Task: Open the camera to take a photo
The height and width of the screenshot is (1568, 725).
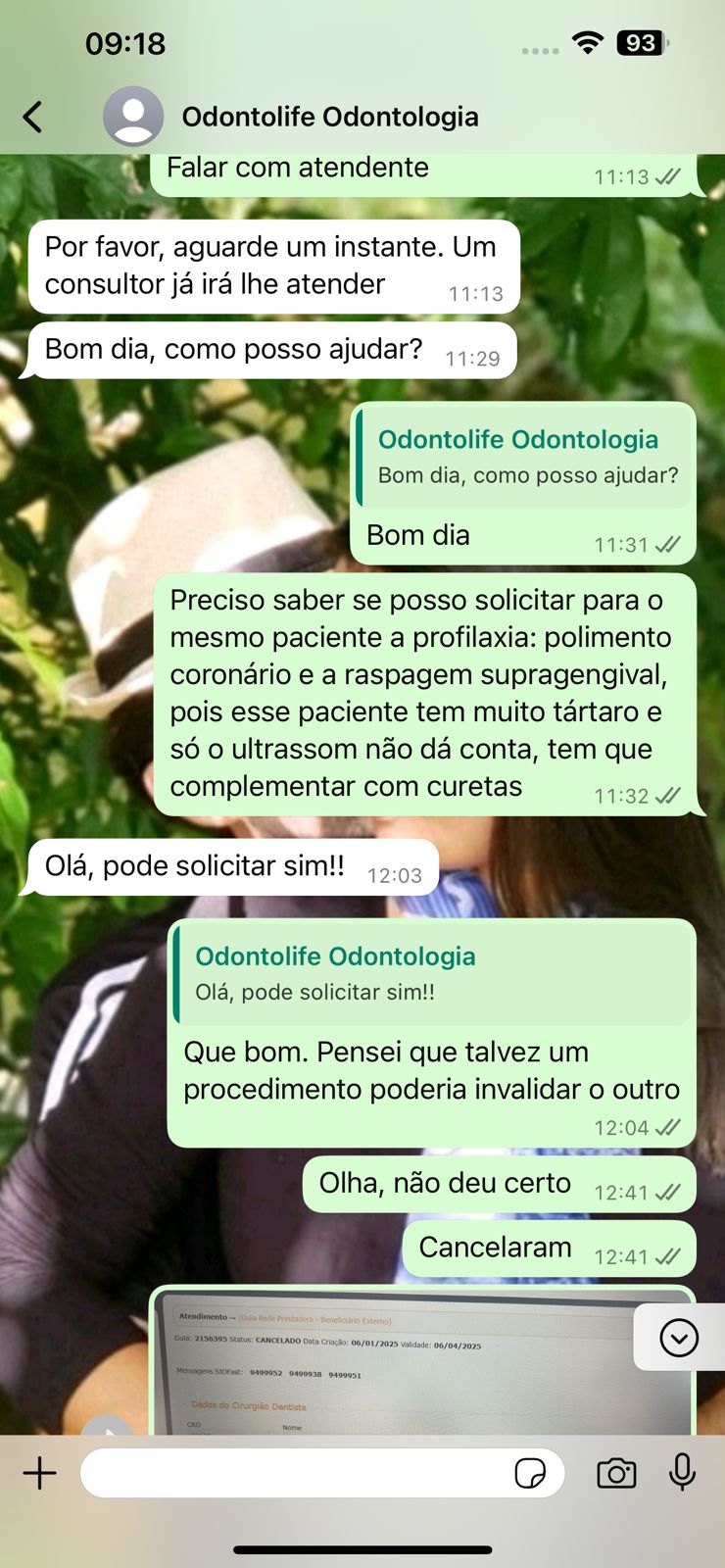Action: coord(616,1473)
